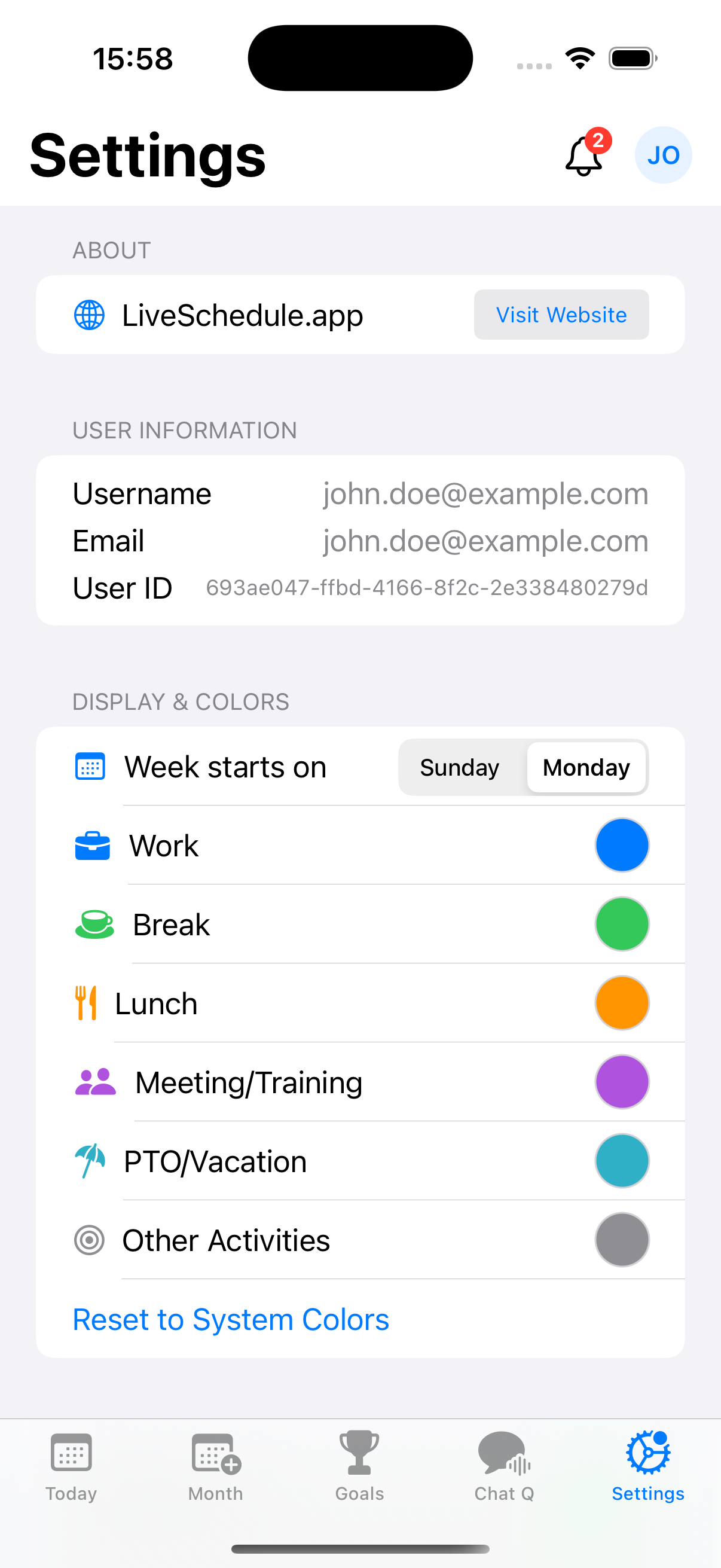Change the Other Activities color

pyautogui.click(x=621, y=1240)
